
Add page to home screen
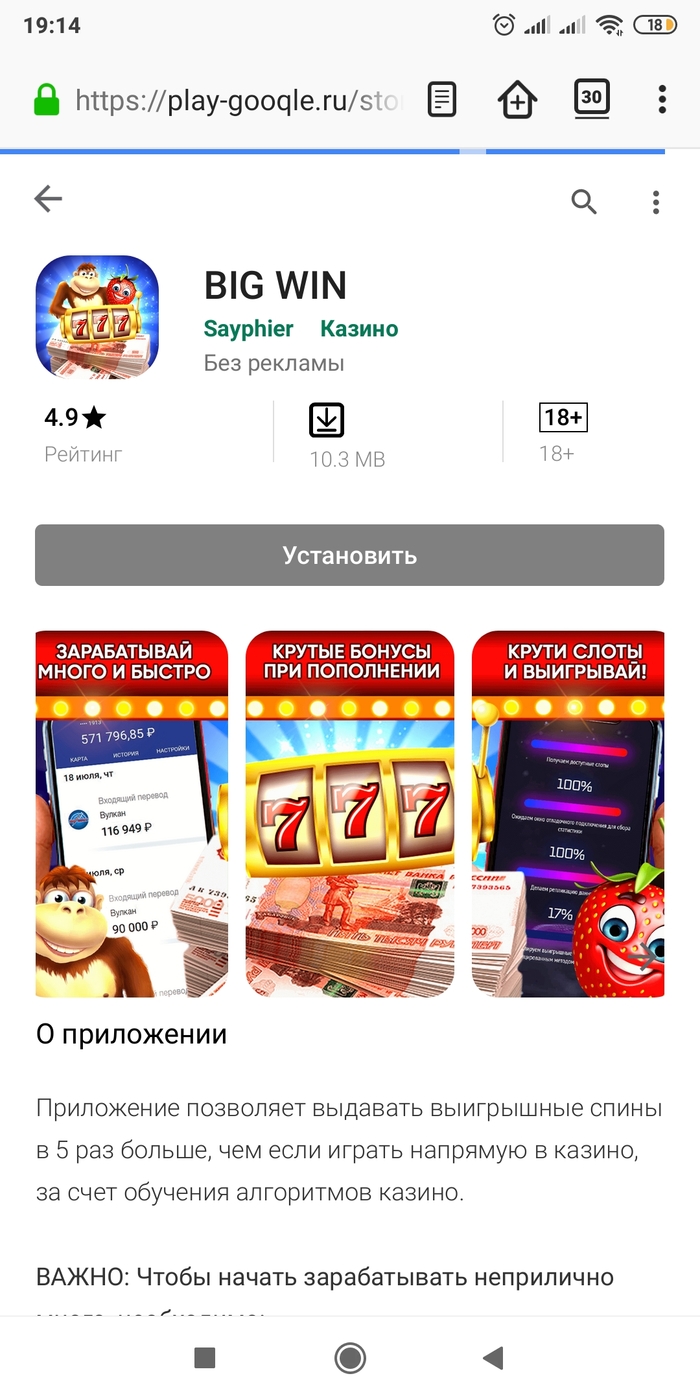pyautogui.click(x=517, y=100)
